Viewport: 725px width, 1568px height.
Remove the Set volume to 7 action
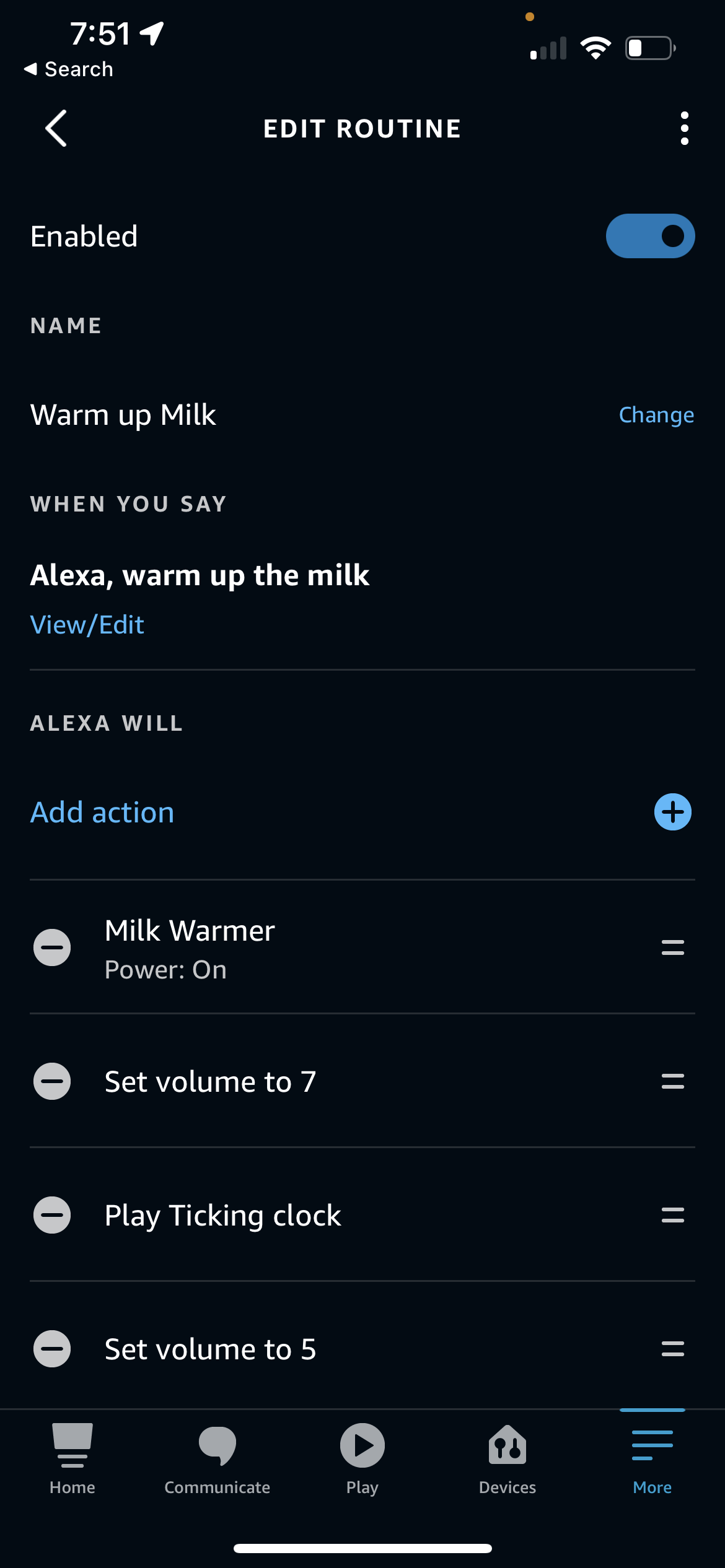click(x=52, y=1082)
